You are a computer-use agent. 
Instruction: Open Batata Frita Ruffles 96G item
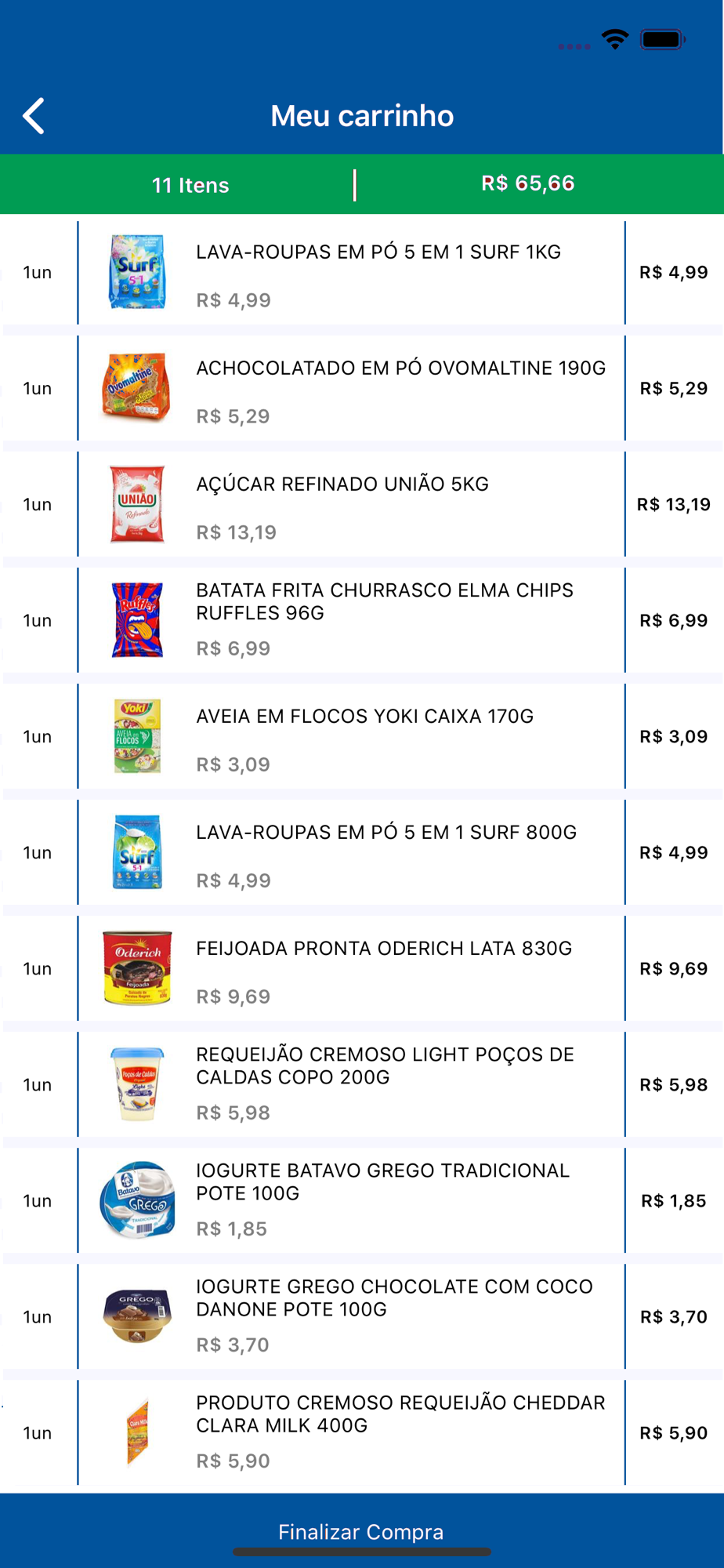click(384, 601)
